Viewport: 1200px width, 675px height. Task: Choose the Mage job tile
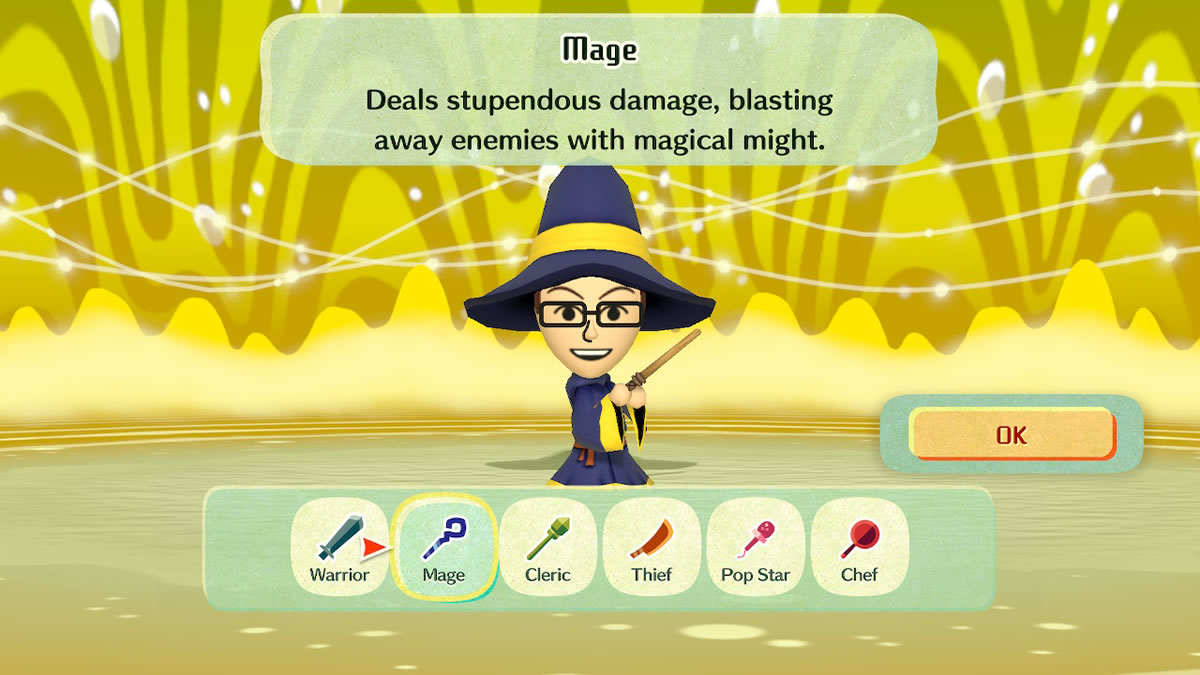coord(444,548)
